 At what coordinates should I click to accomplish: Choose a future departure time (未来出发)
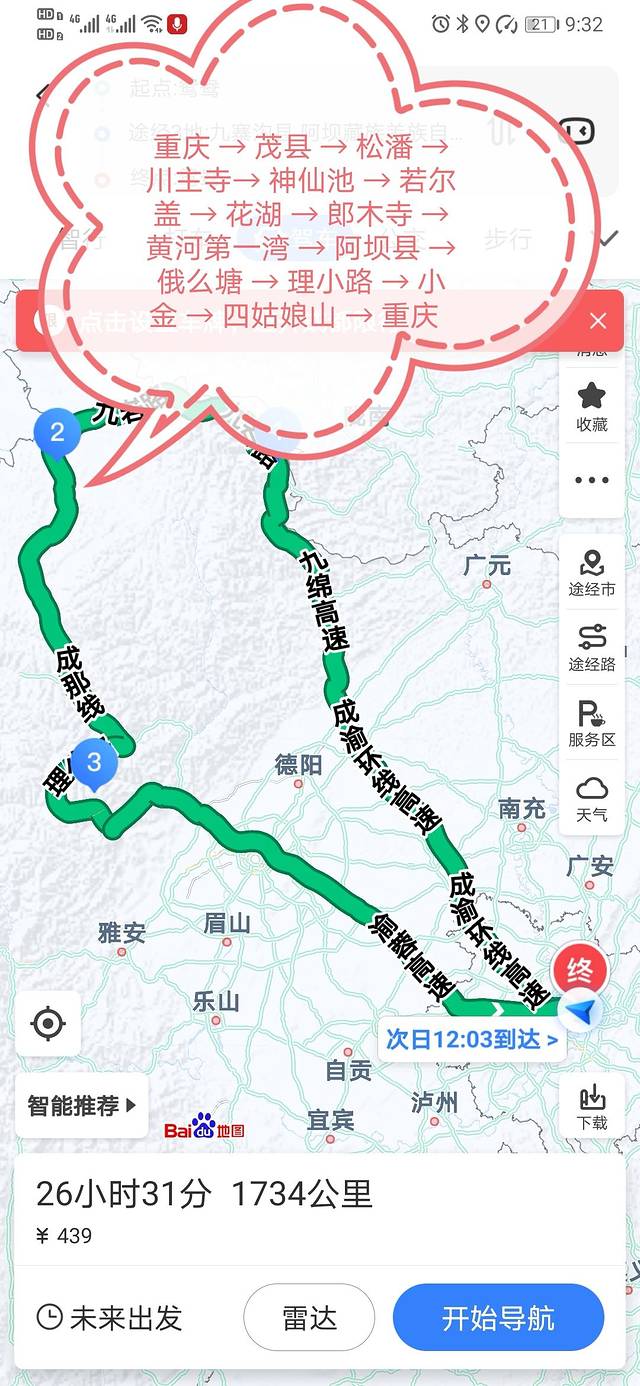click(x=110, y=1317)
